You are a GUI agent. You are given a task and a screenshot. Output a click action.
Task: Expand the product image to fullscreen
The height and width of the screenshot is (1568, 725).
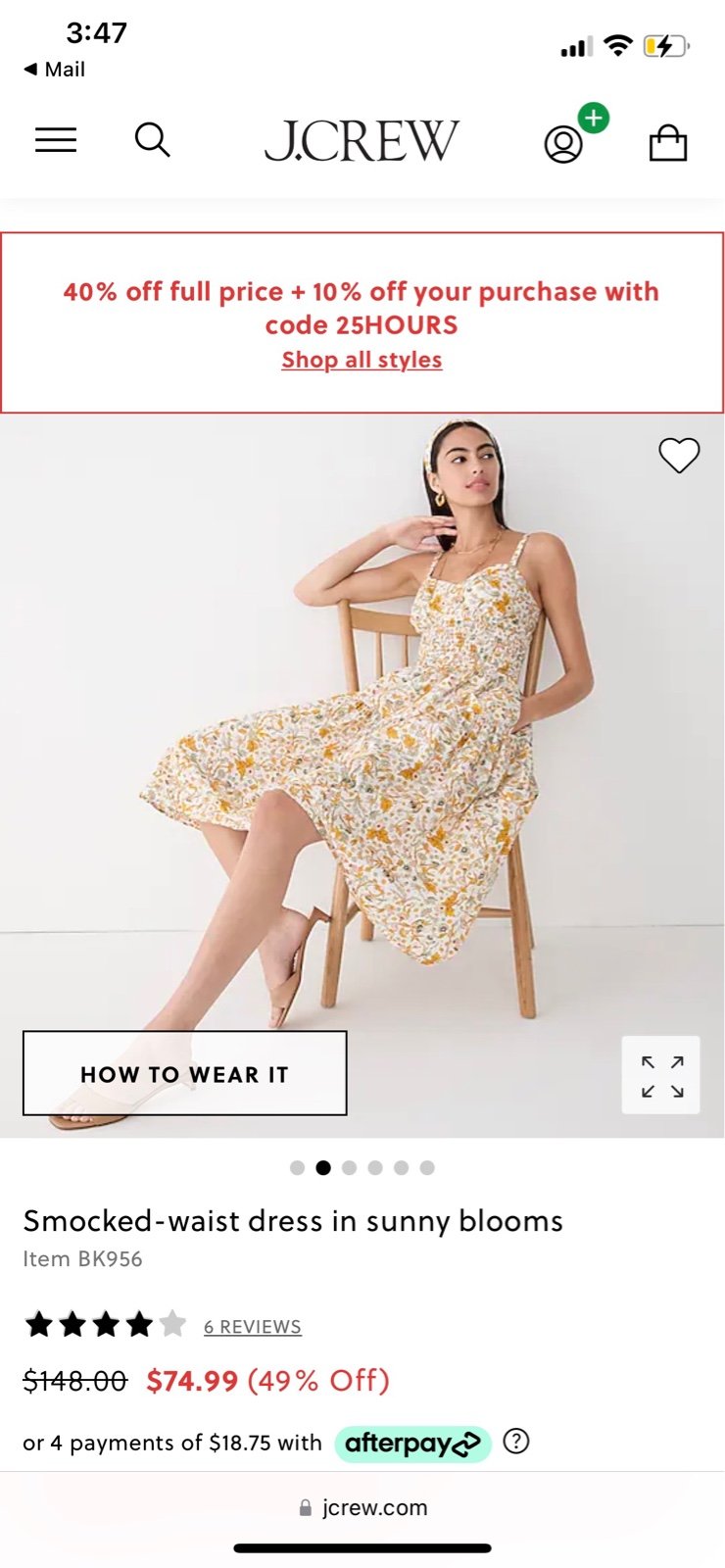click(x=661, y=1075)
